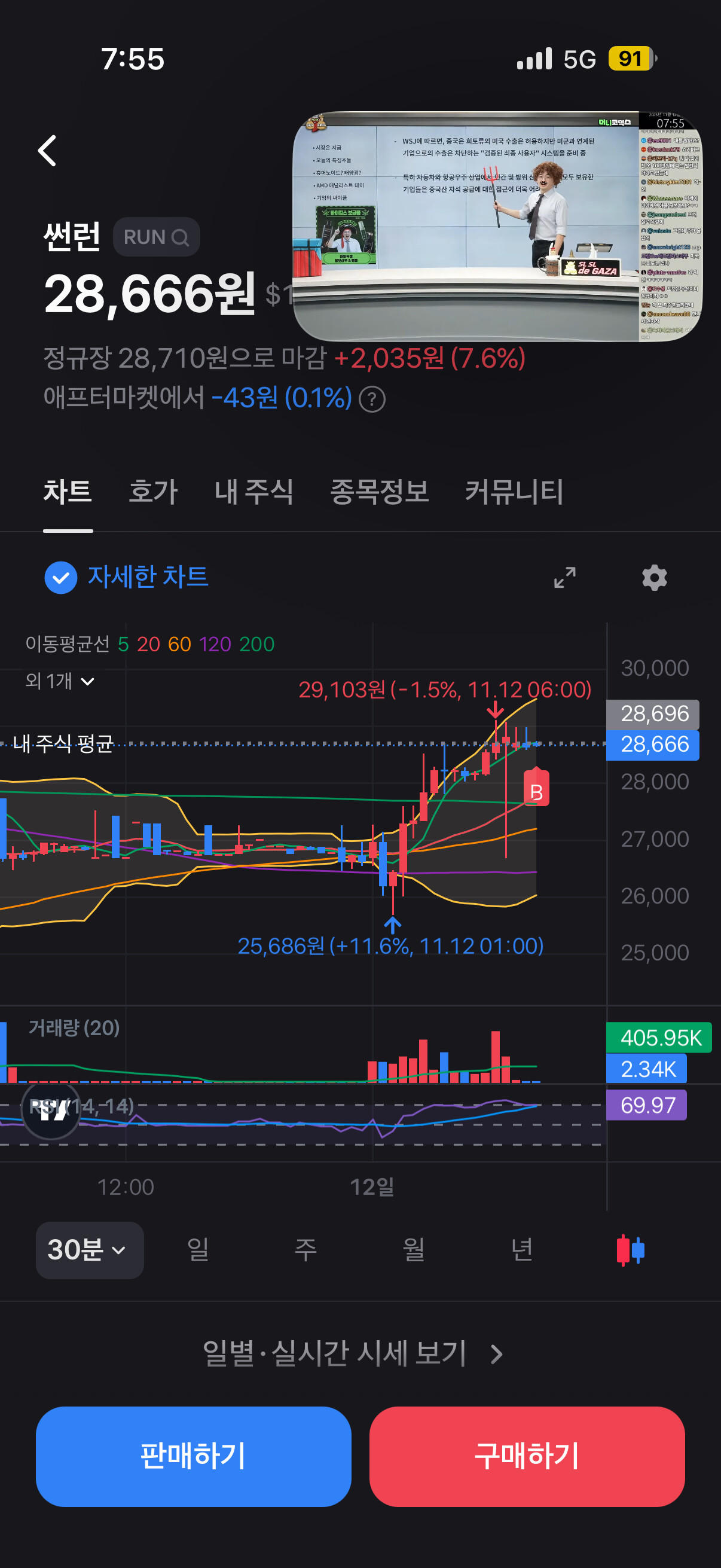Expand the chart to full screen
The image size is (721, 1568).
pyautogui.click(x=564, y=577)
